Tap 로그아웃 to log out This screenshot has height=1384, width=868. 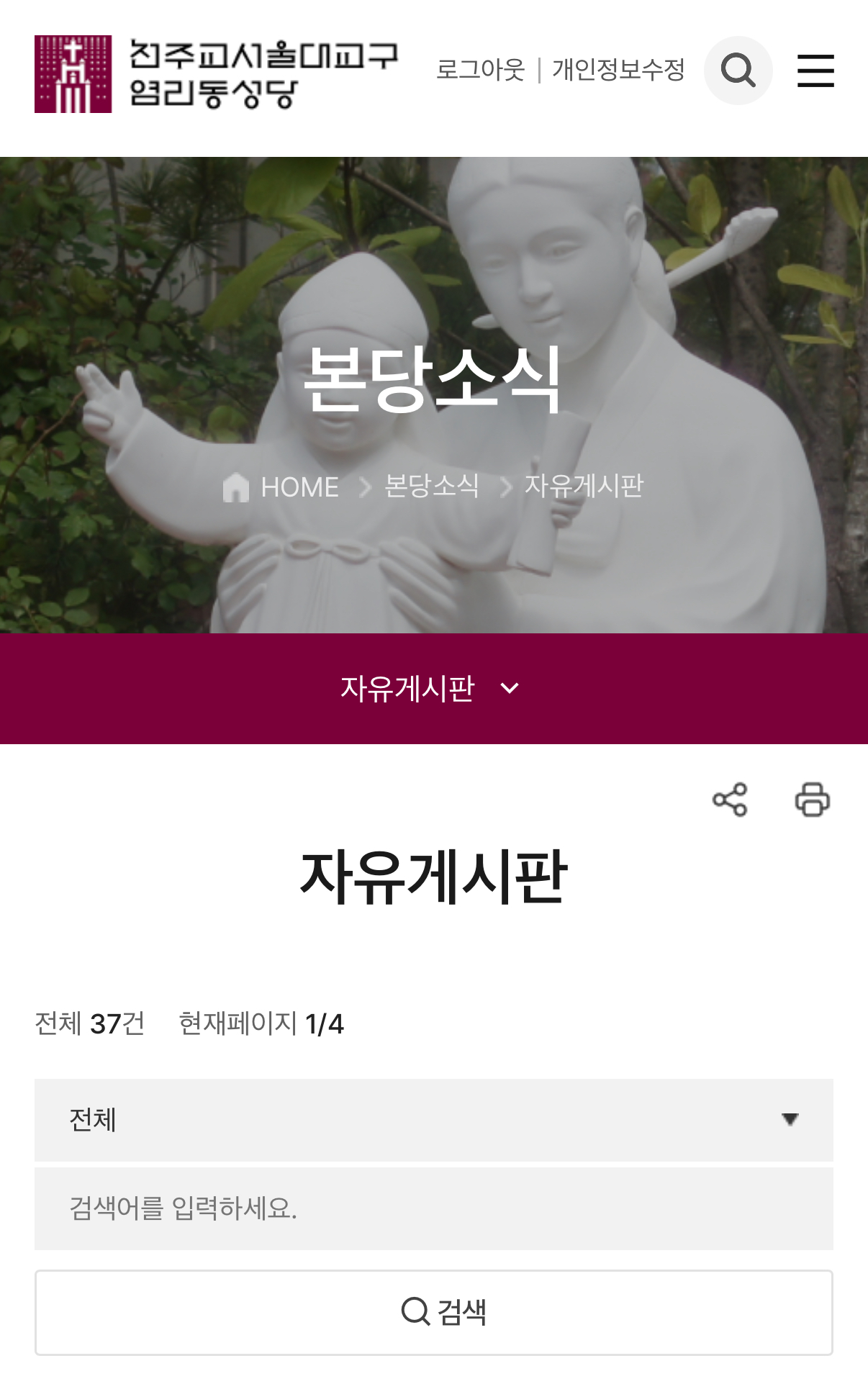(x=480, y=70)
